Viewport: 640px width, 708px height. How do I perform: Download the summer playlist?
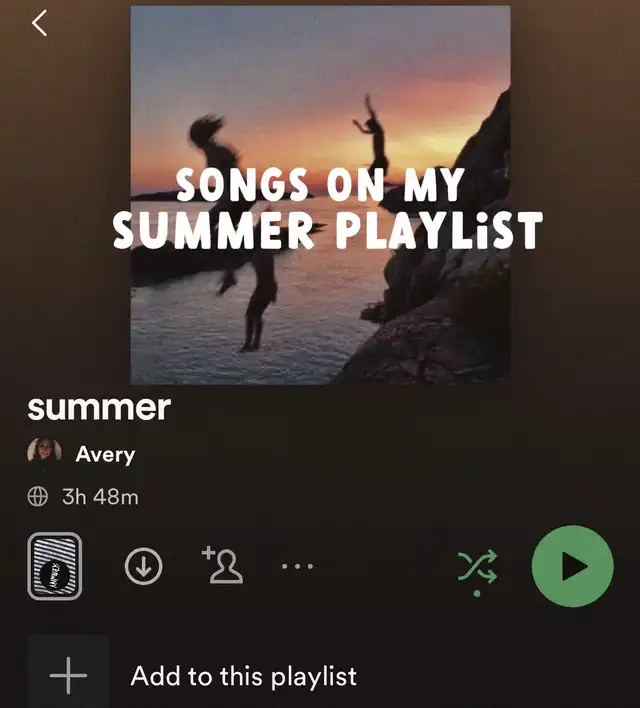click(143, 567)
